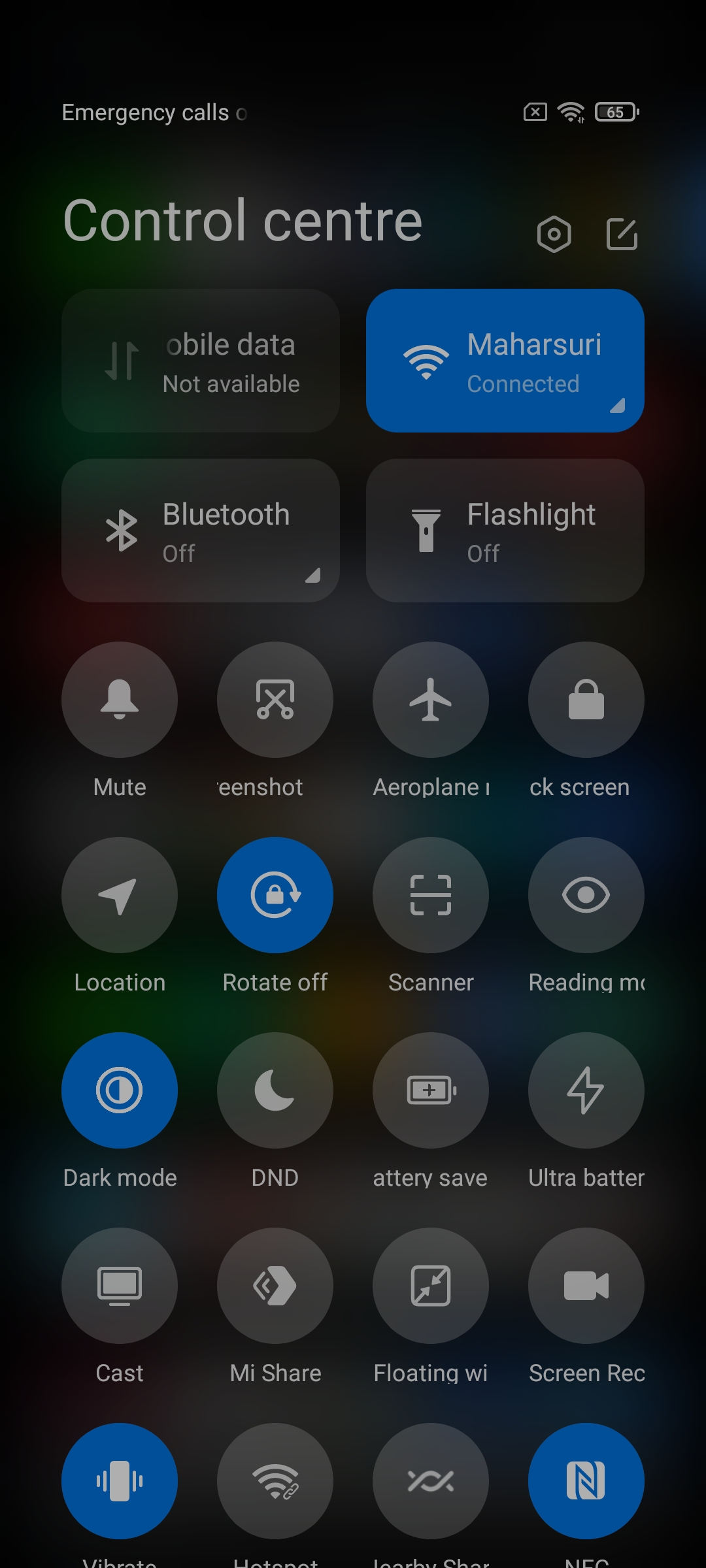This screenshot has width=706, height=1568.
Task: Open the Scanner
Action: click(431, 895)
